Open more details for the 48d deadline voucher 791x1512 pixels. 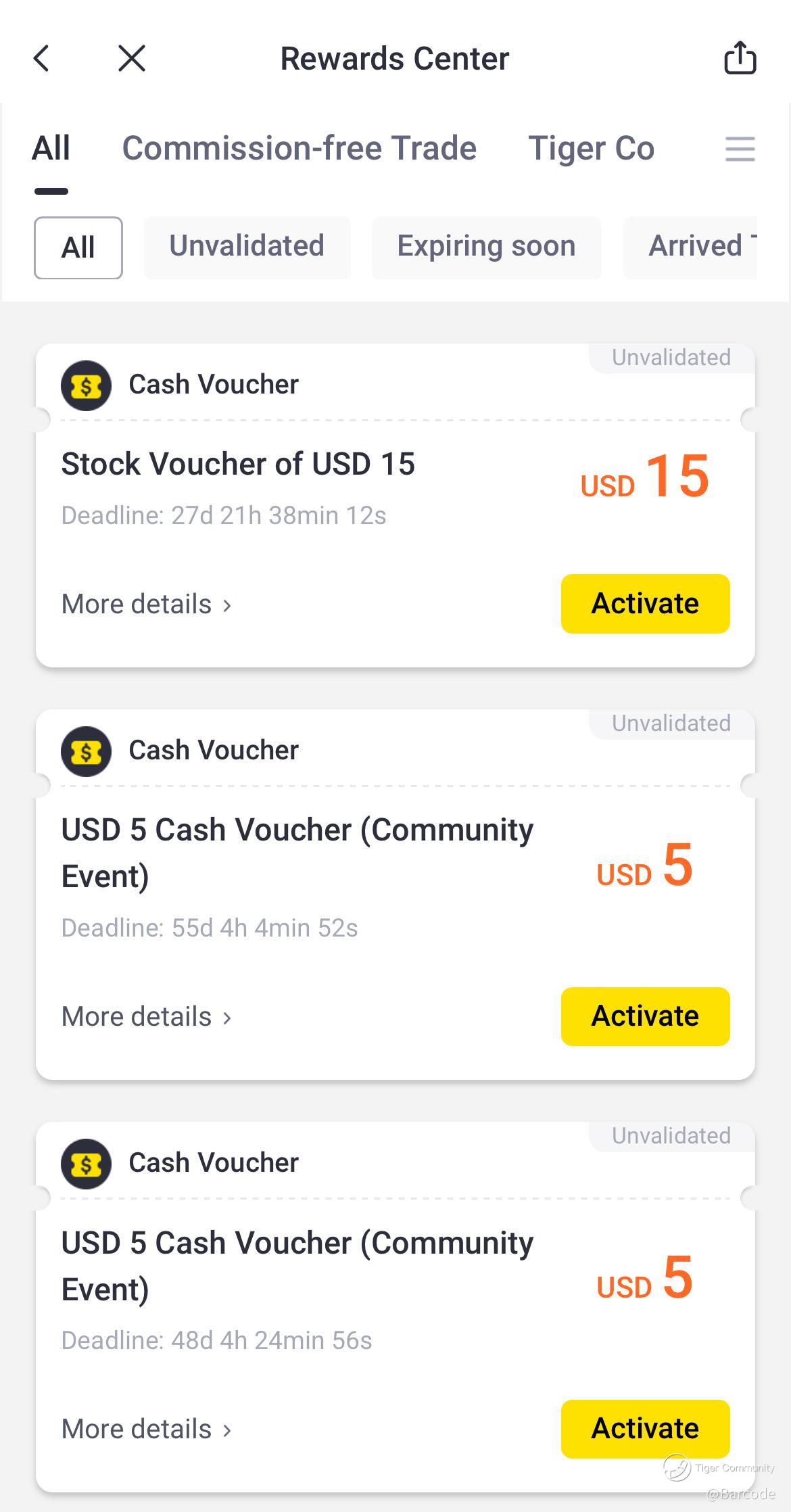click(147, 1430)
